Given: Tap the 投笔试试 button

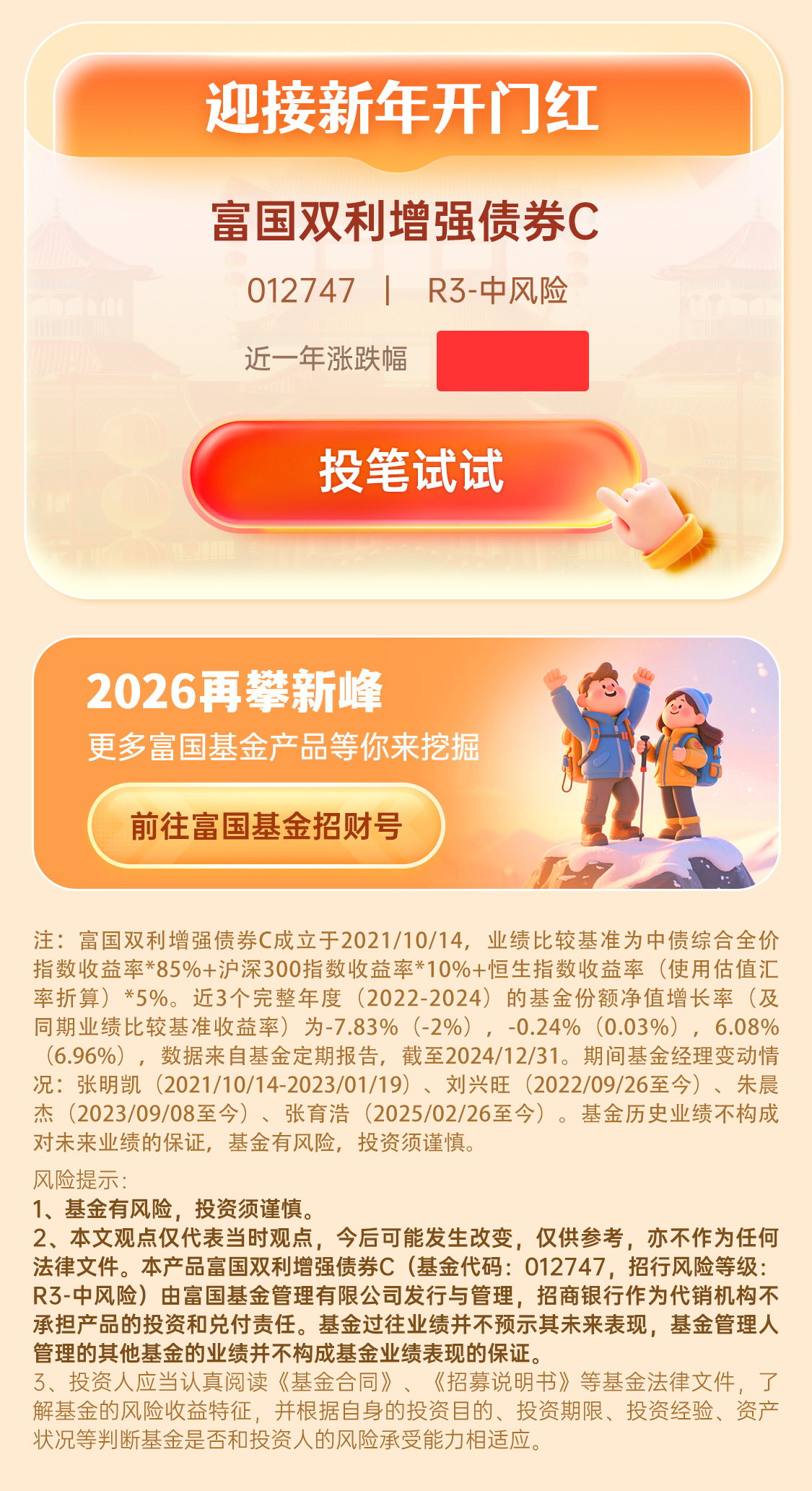Looking at the screenshot, I should [x=413, y=473].
